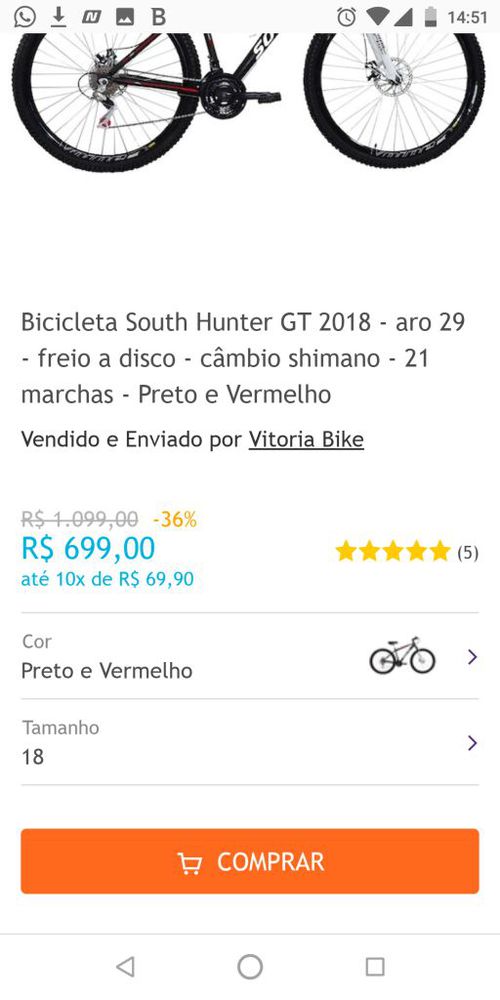The height and width of the screenshot is (1000, 500).
Task: Go back with the system back button
Action: coord(125,967)
